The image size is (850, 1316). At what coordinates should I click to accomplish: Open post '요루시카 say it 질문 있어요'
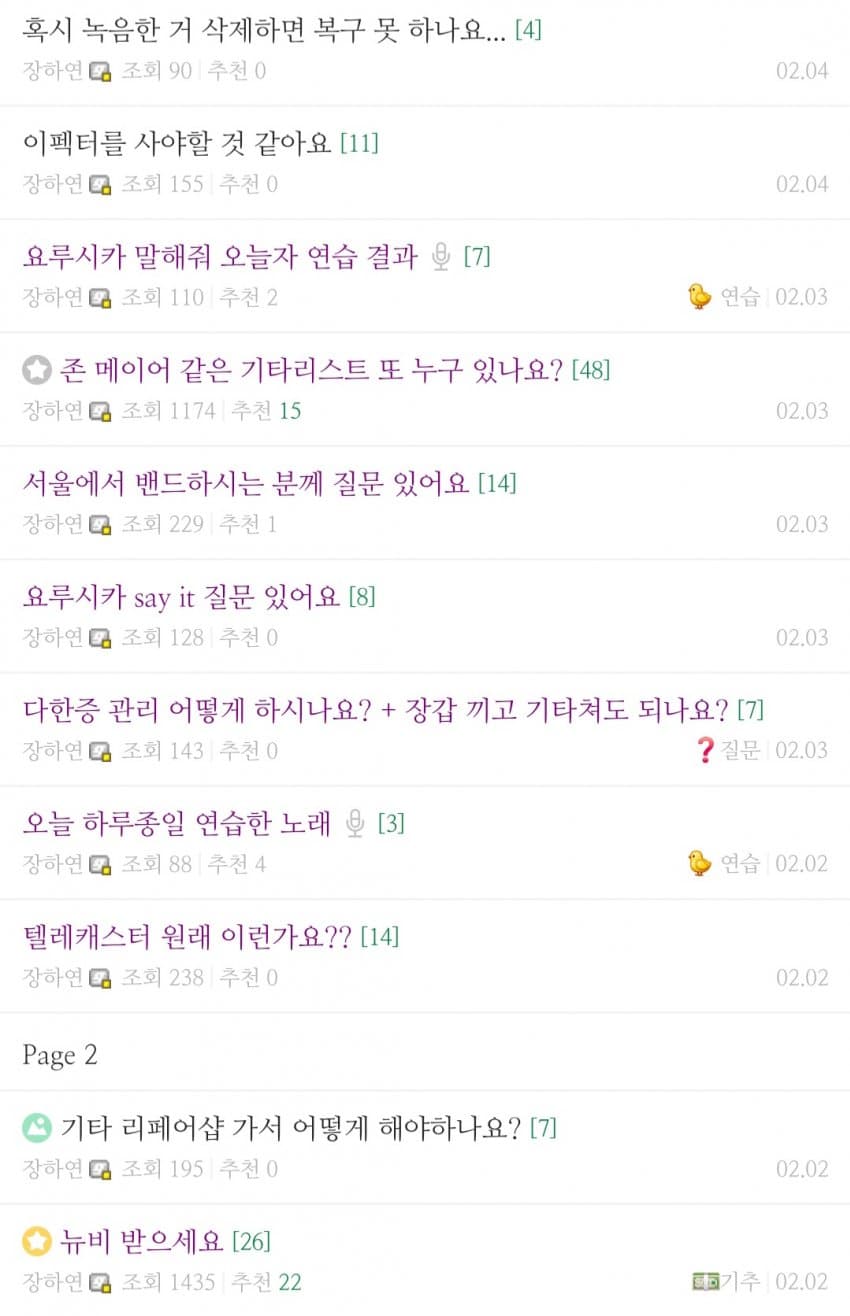point(182,597)
